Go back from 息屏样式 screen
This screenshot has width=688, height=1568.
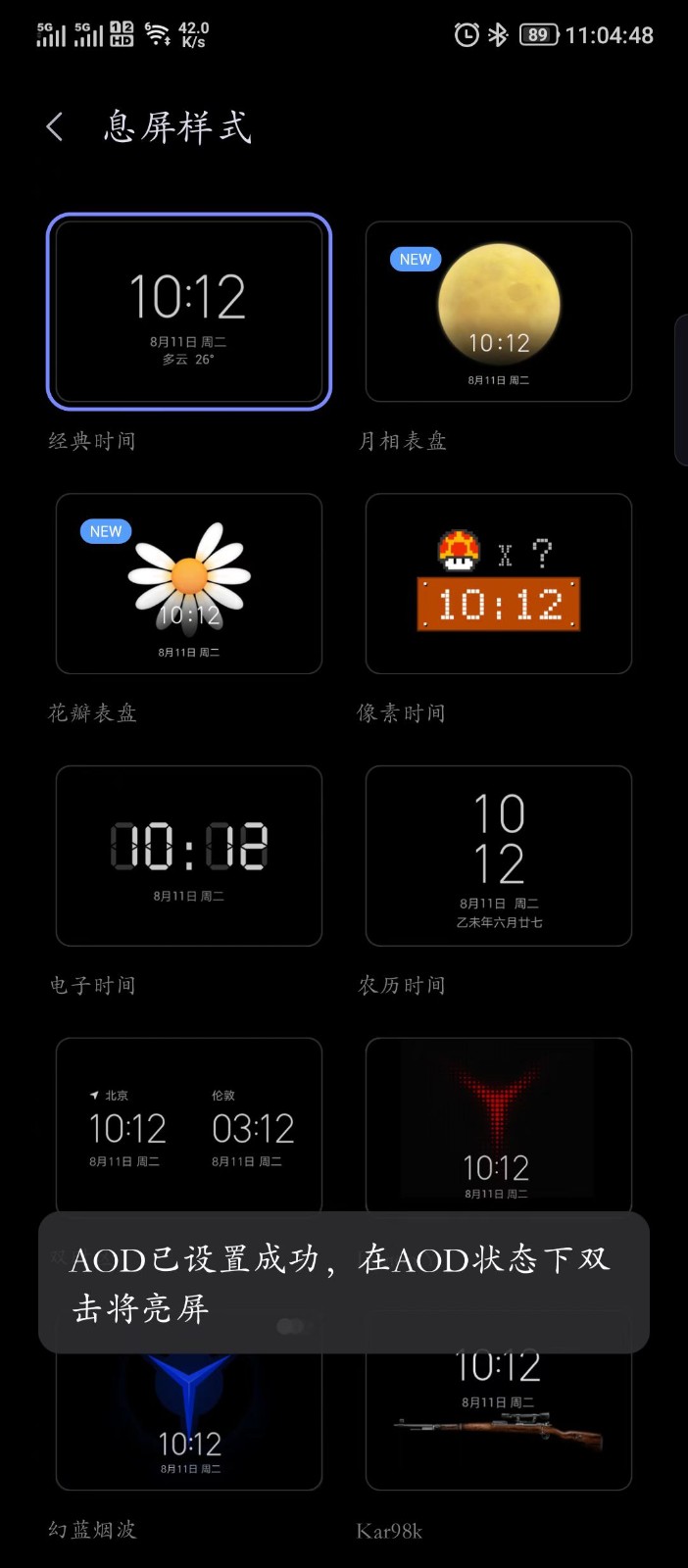point(55,126)
